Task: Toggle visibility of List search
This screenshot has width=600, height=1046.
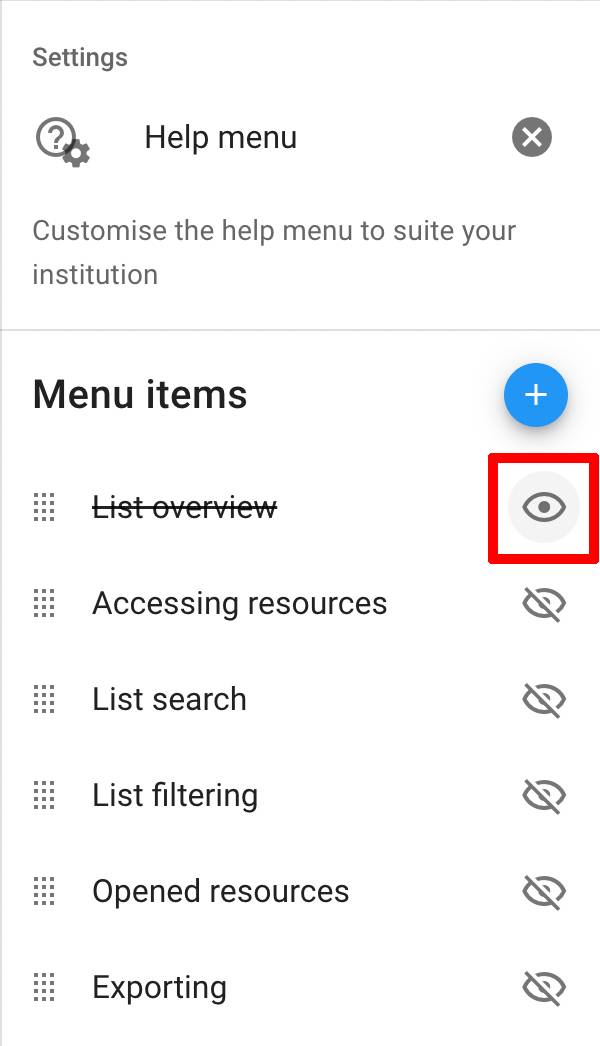Action: [x=544, y=700]
